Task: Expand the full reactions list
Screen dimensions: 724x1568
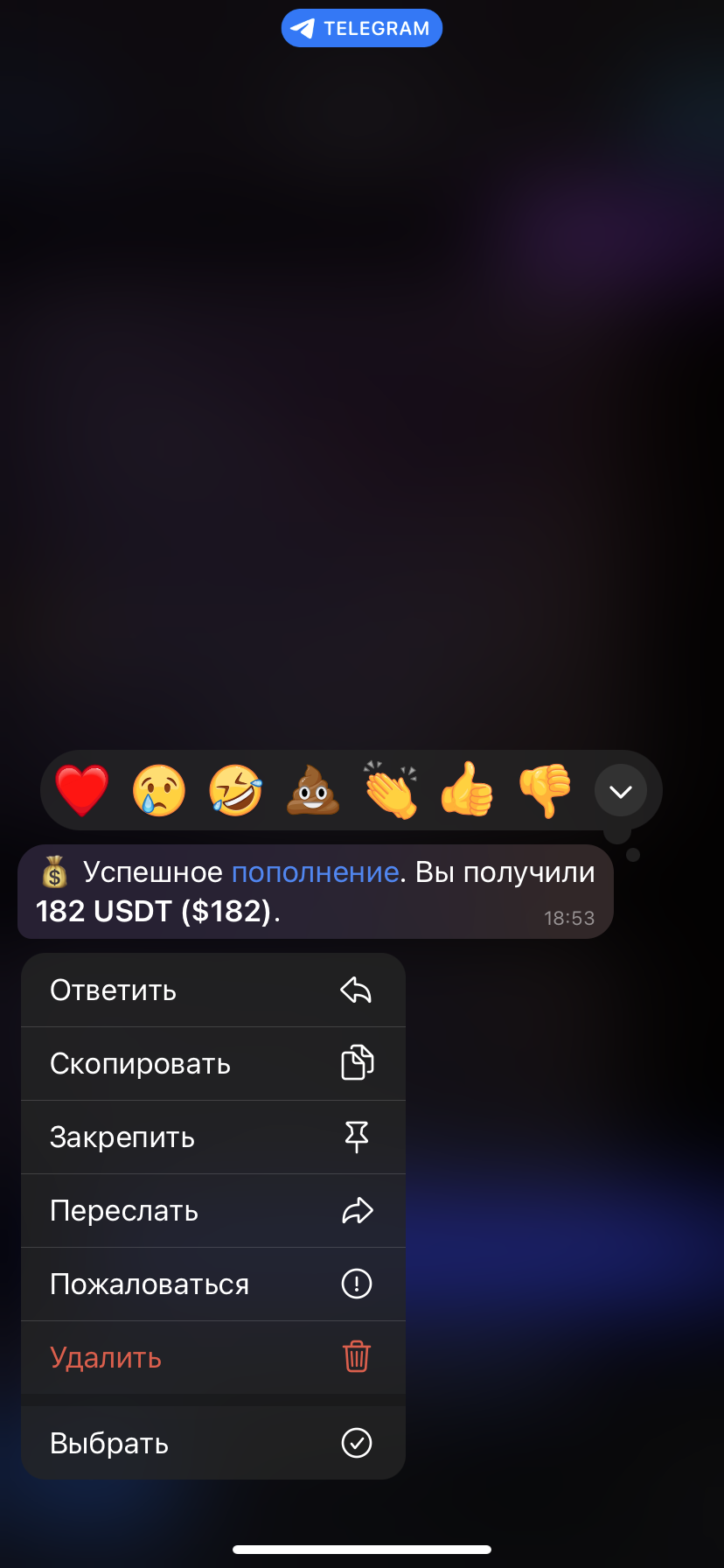Action: coord(621,791)
